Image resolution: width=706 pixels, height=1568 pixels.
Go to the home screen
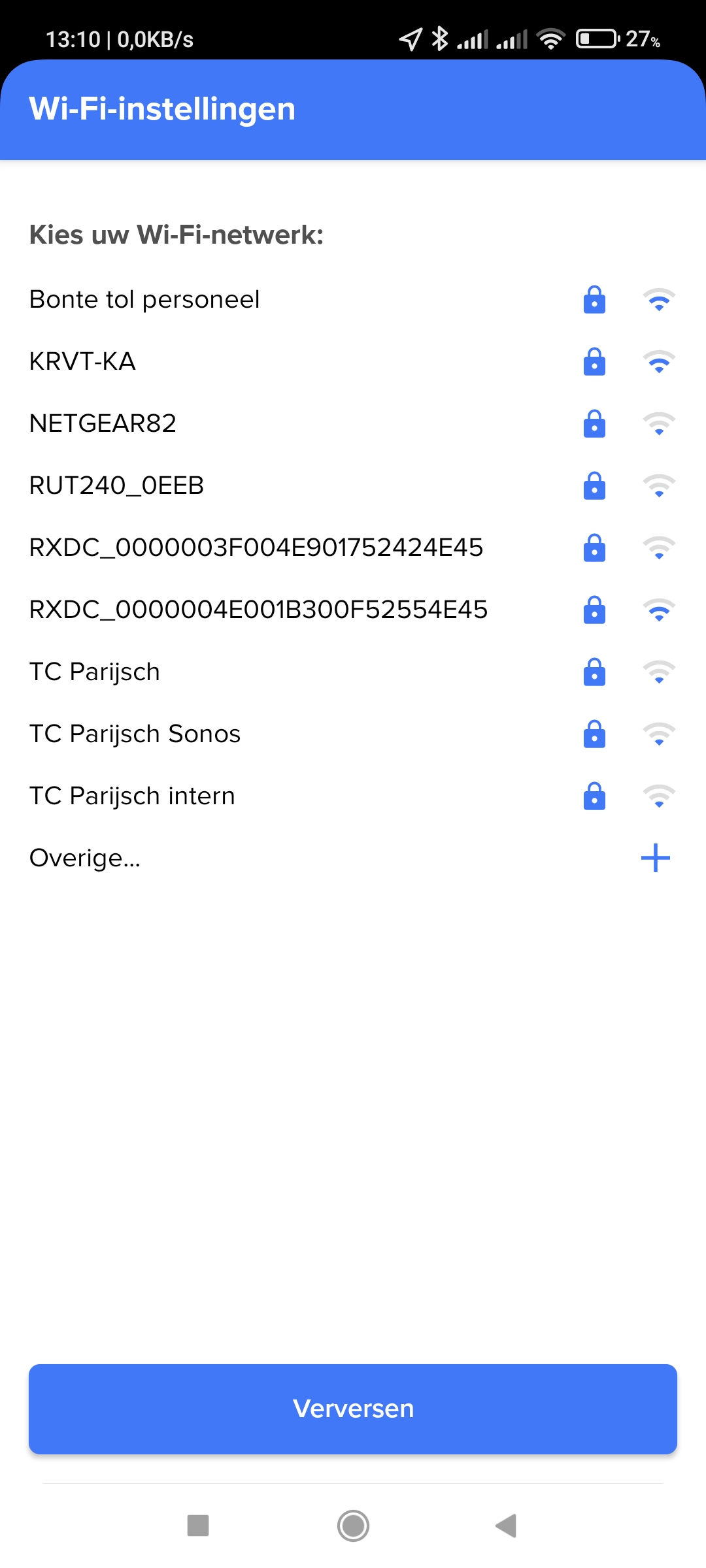353,1526
